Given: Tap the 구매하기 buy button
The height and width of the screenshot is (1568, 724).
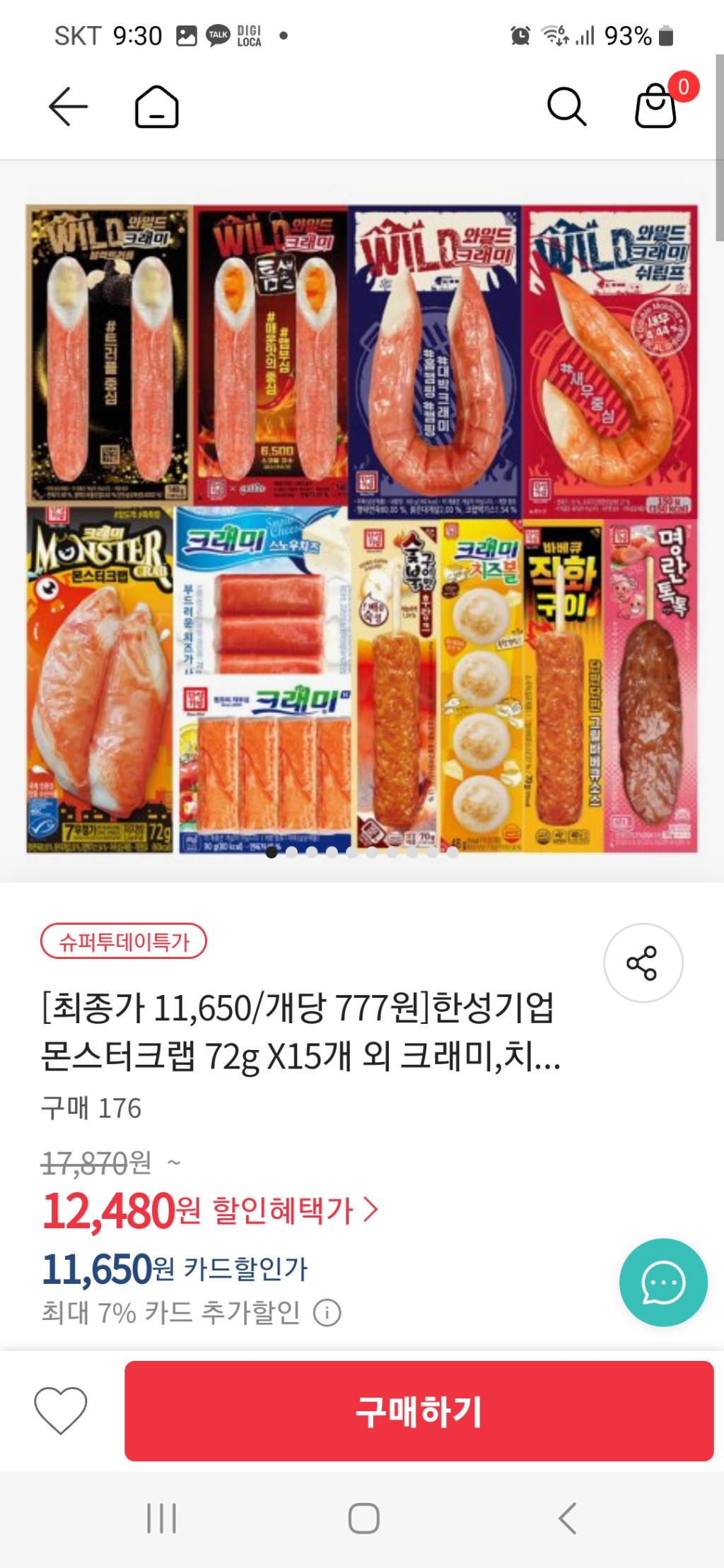Looking at the screenshot, I should 419,1411.
